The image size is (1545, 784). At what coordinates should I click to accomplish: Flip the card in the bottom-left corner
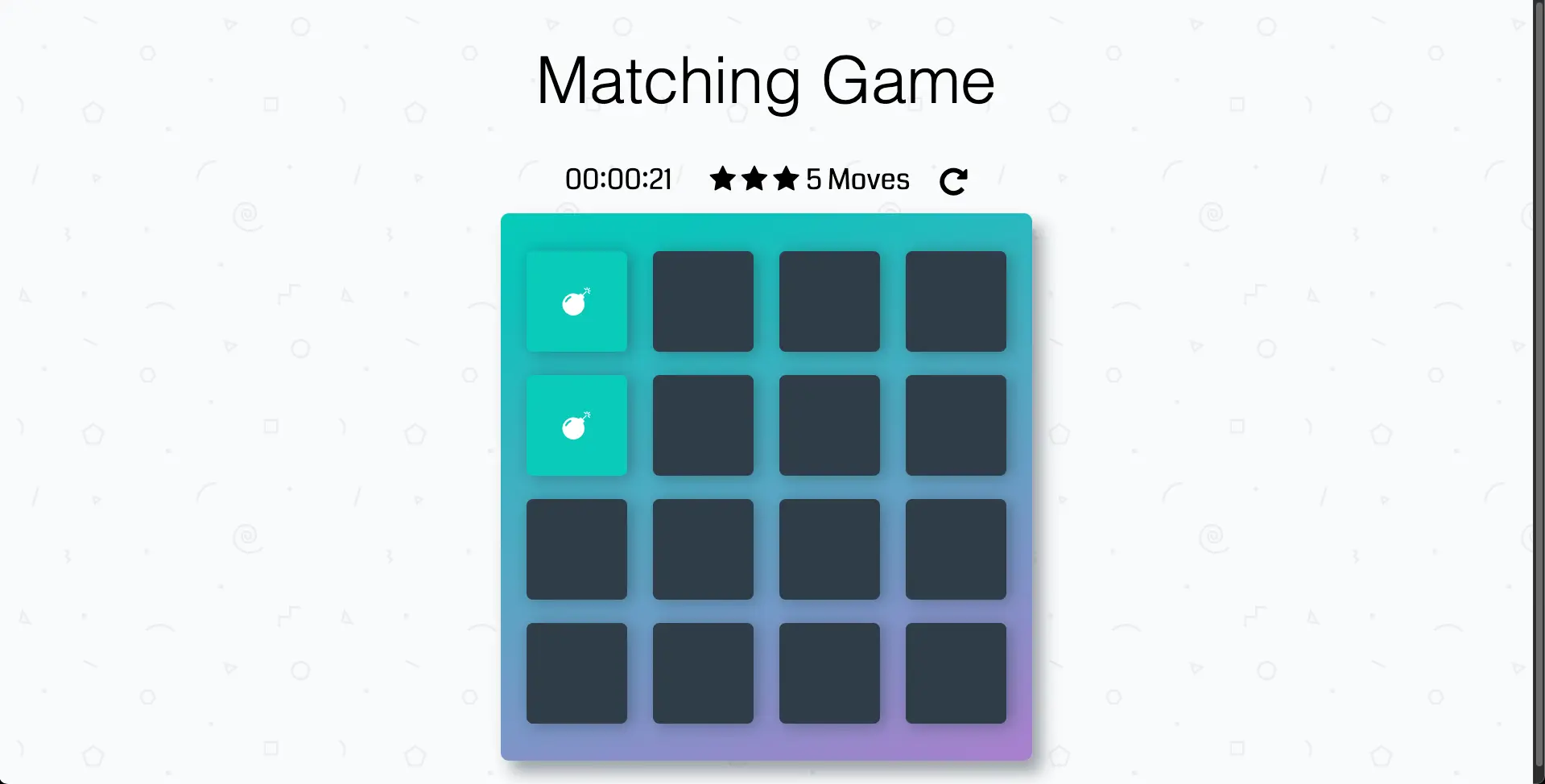coord(576,673)
